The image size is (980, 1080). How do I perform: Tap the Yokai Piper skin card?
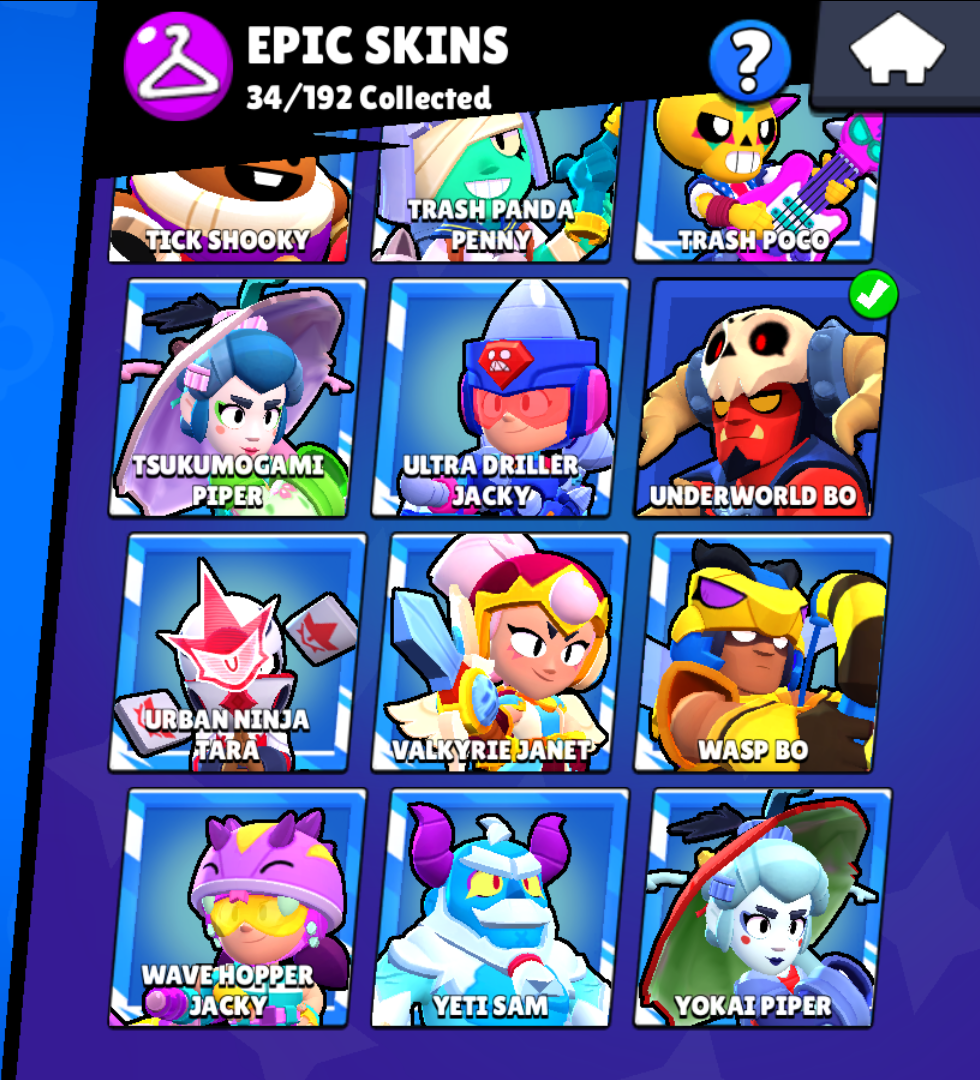point(762,907)
